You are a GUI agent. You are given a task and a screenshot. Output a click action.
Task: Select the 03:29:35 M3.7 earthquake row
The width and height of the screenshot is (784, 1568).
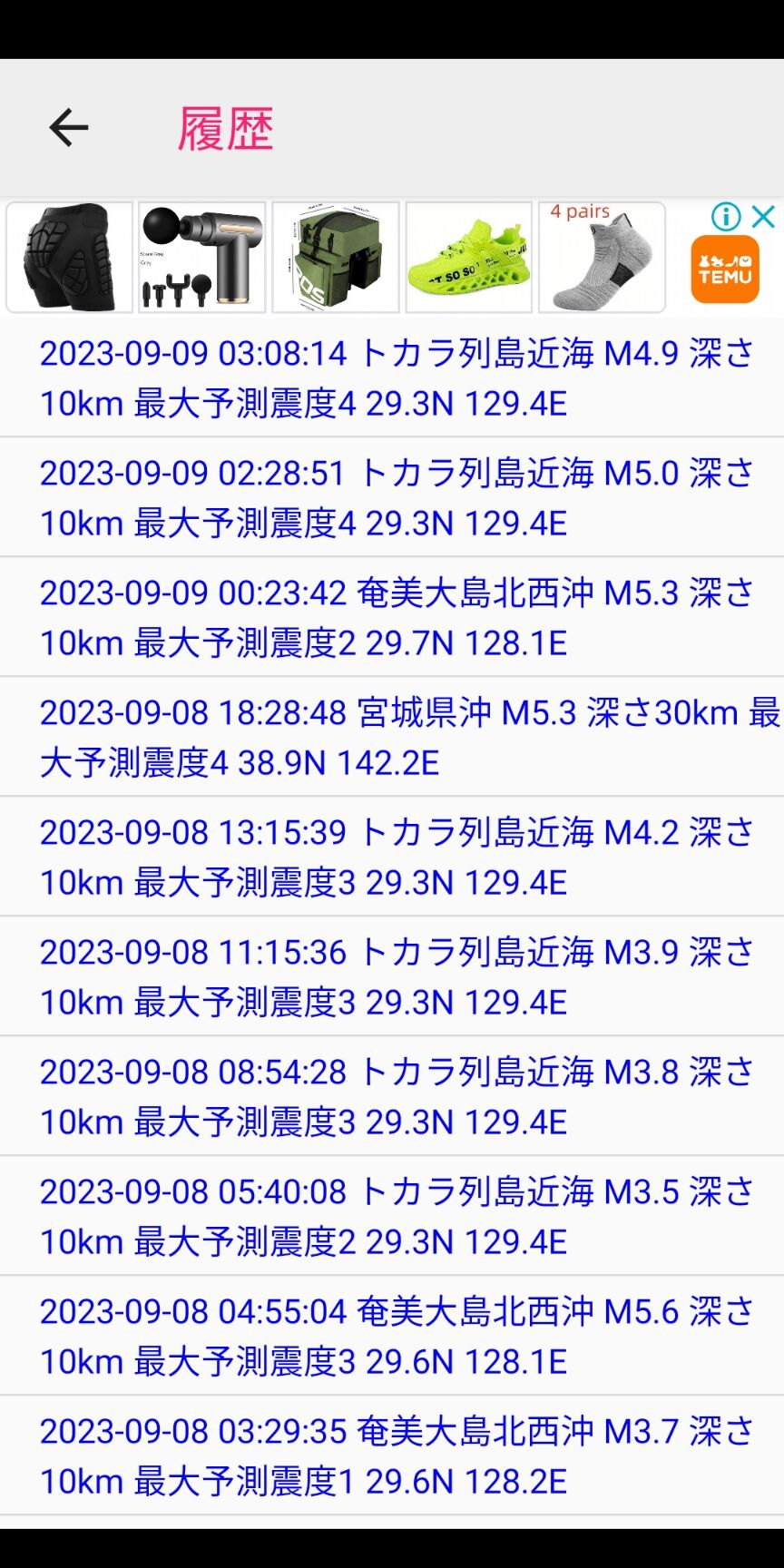click(392, 1455)
